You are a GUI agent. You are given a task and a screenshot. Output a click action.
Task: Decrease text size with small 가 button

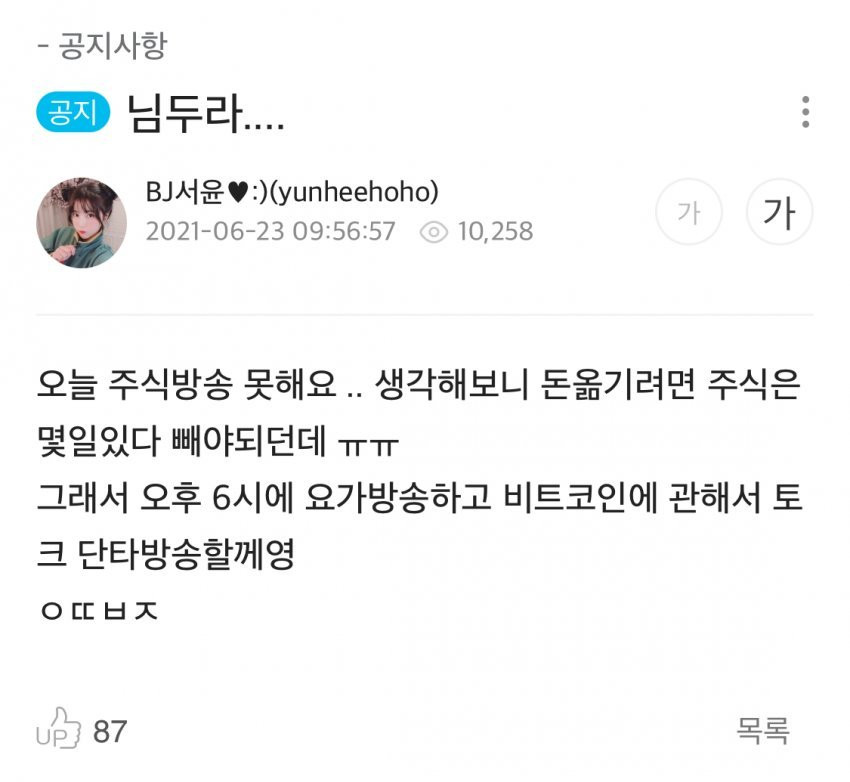click(x=687, y=212)
